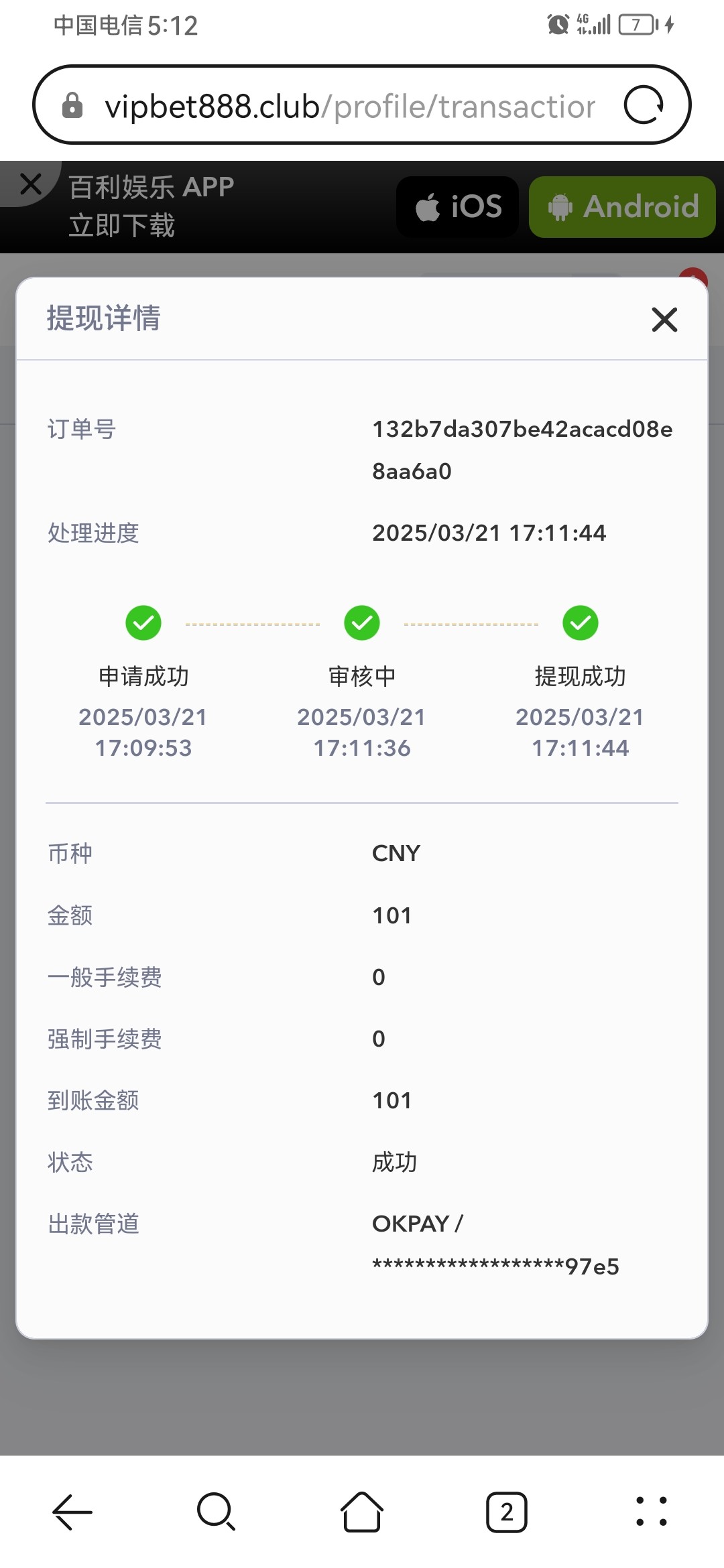
Task: Go to the browser home page
Action: pyautogui.click(x=362, y=1512)
